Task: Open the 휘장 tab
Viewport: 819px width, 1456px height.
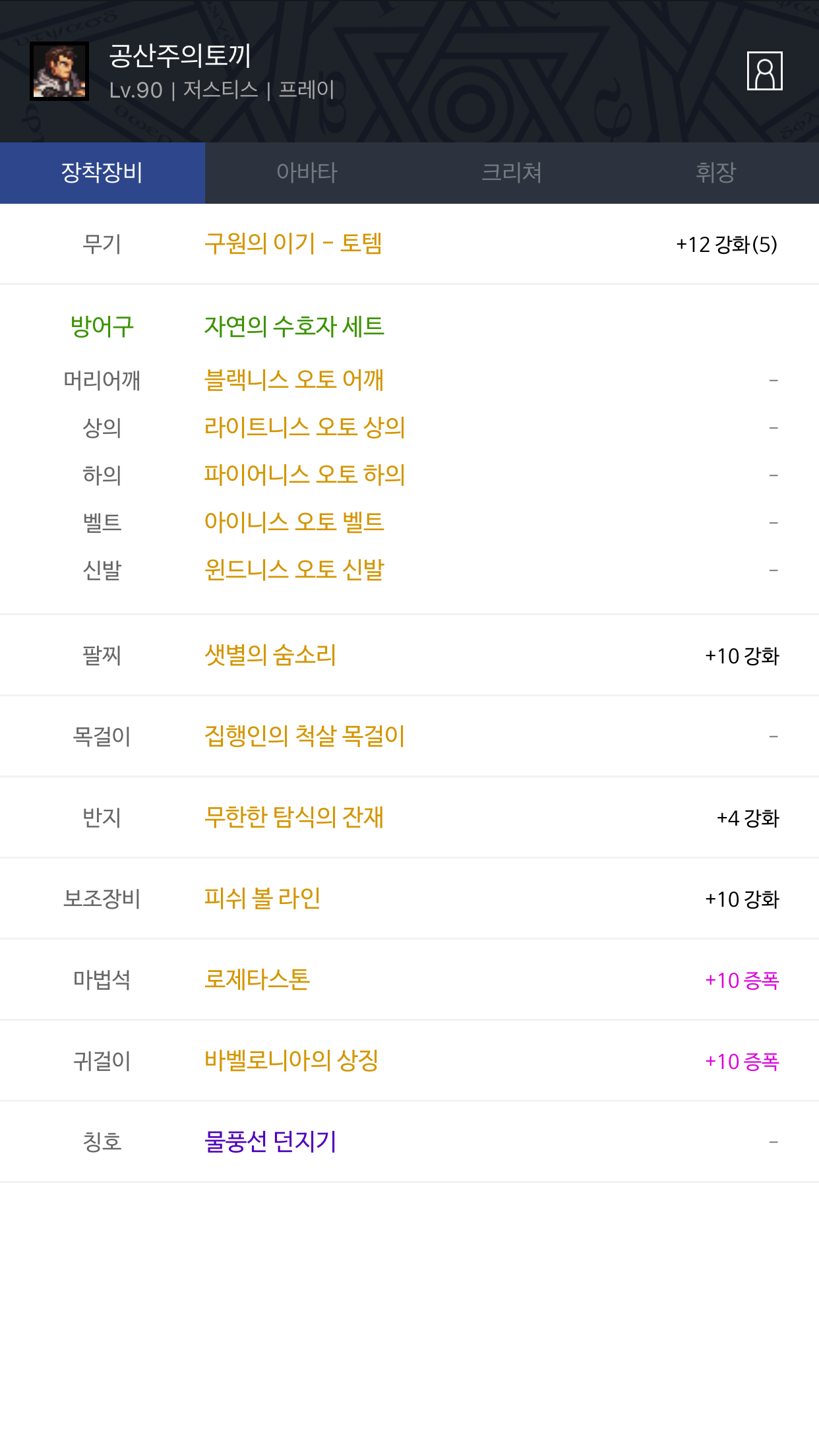Action: click(716, 173)
